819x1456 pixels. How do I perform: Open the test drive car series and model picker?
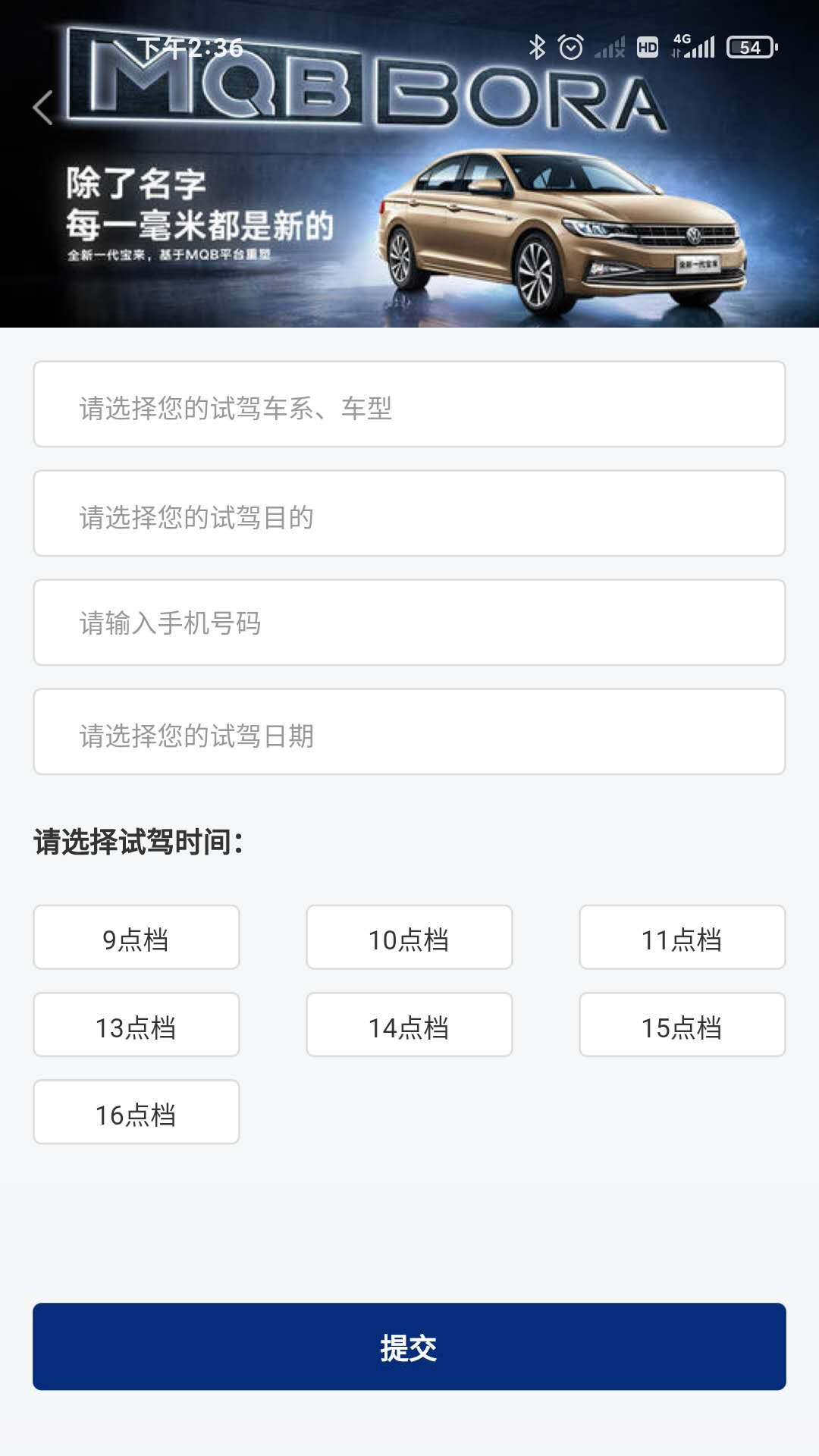pyautogui.click(x=409, y=405)
